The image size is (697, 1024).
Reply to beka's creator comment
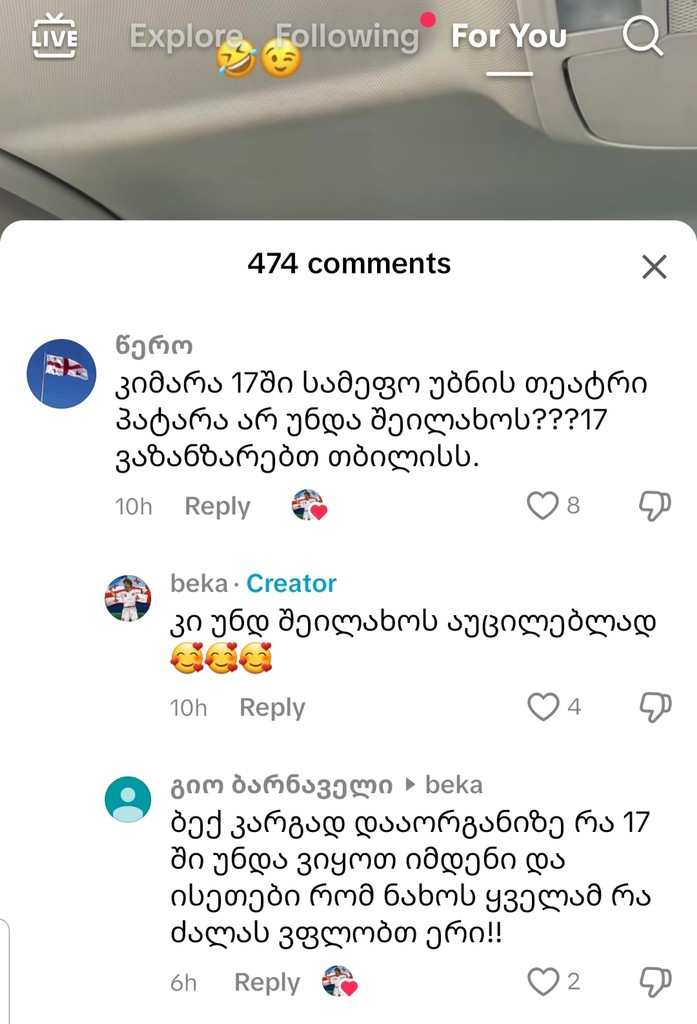point(272,708)
